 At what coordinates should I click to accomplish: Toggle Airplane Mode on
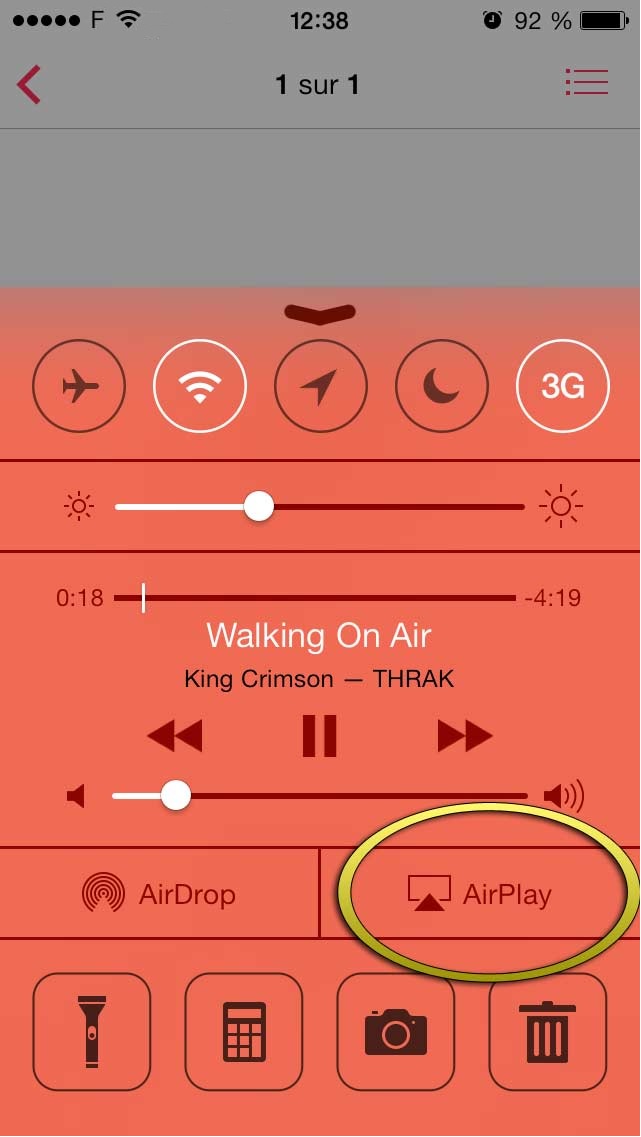point(79,386)
